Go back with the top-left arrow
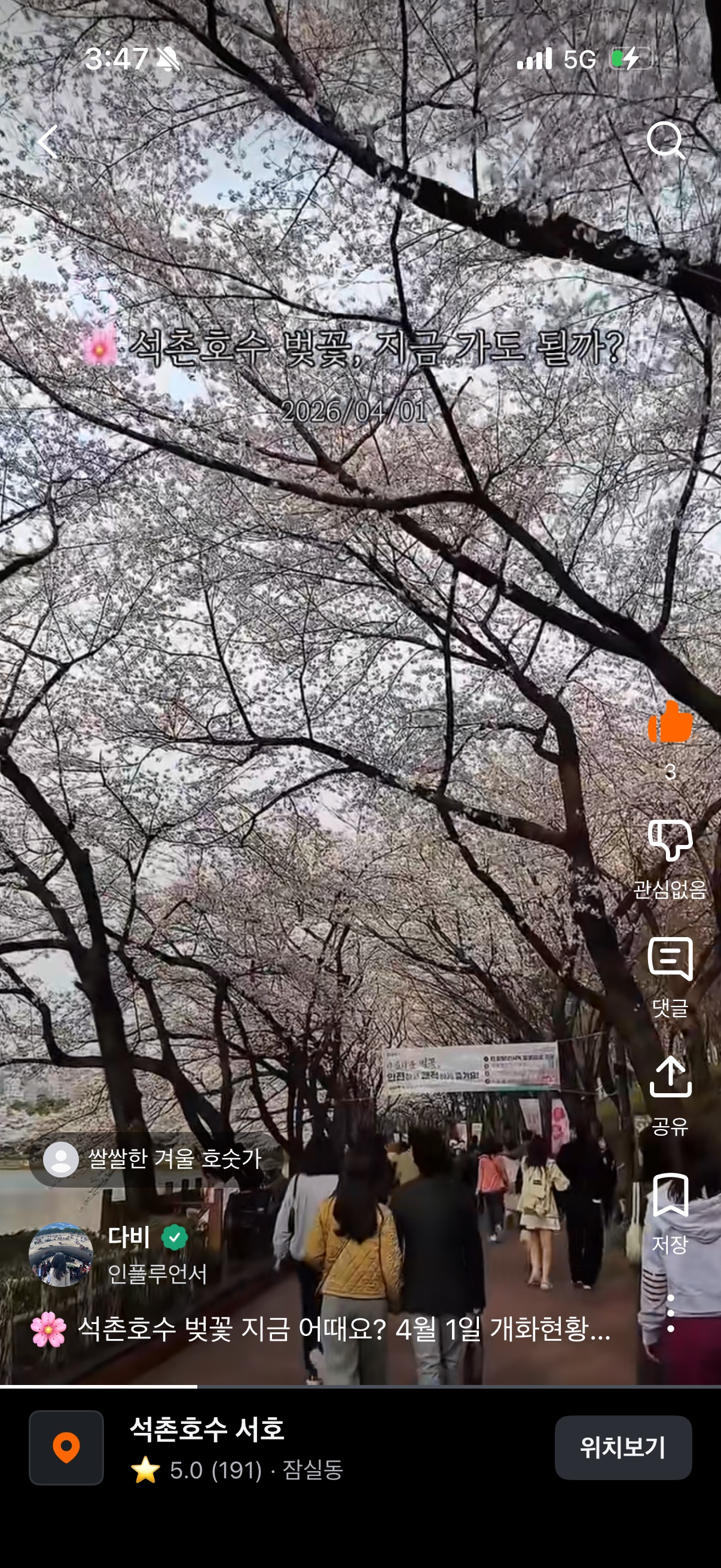The width and height of the screenshot is (721, 1568). (x=48, y=142)
